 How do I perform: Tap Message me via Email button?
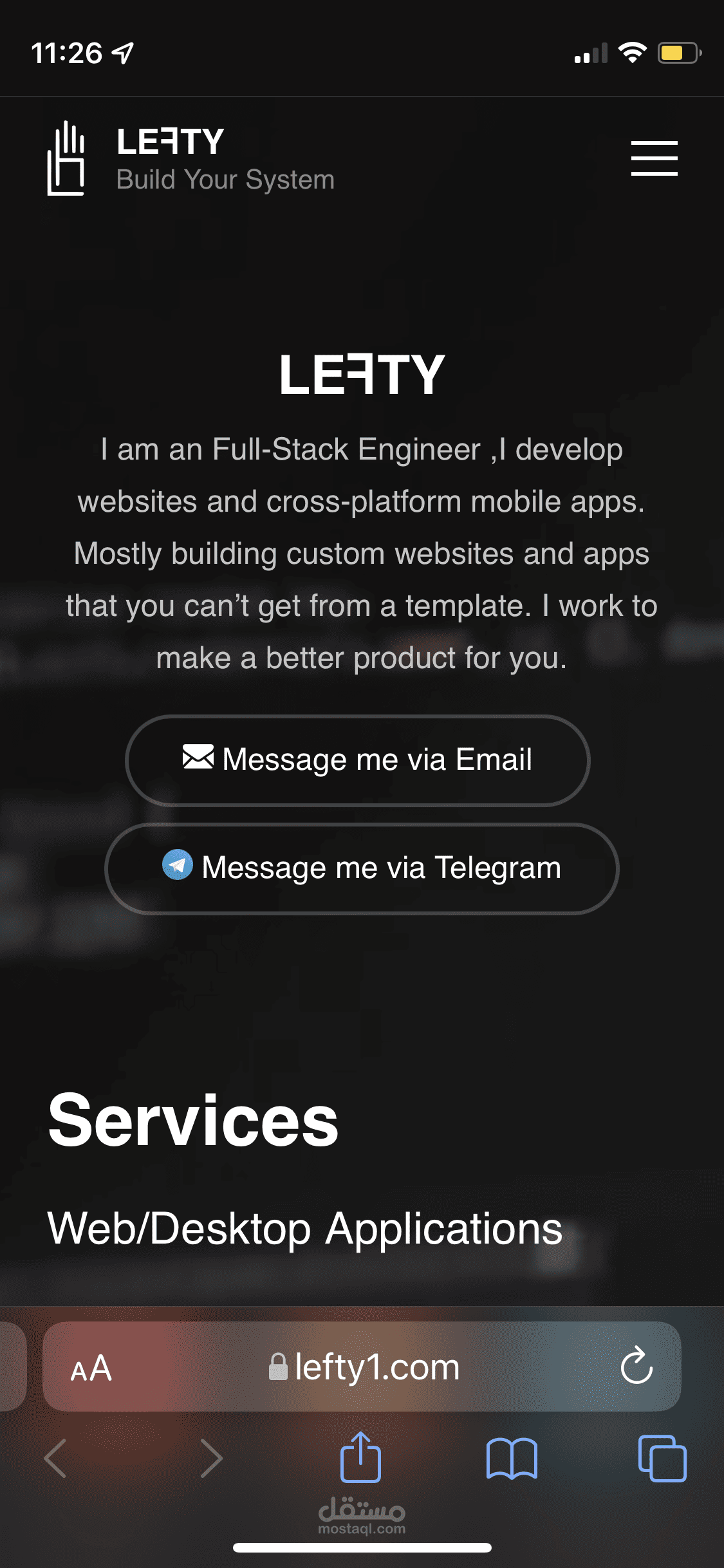(x=358, y=760)
